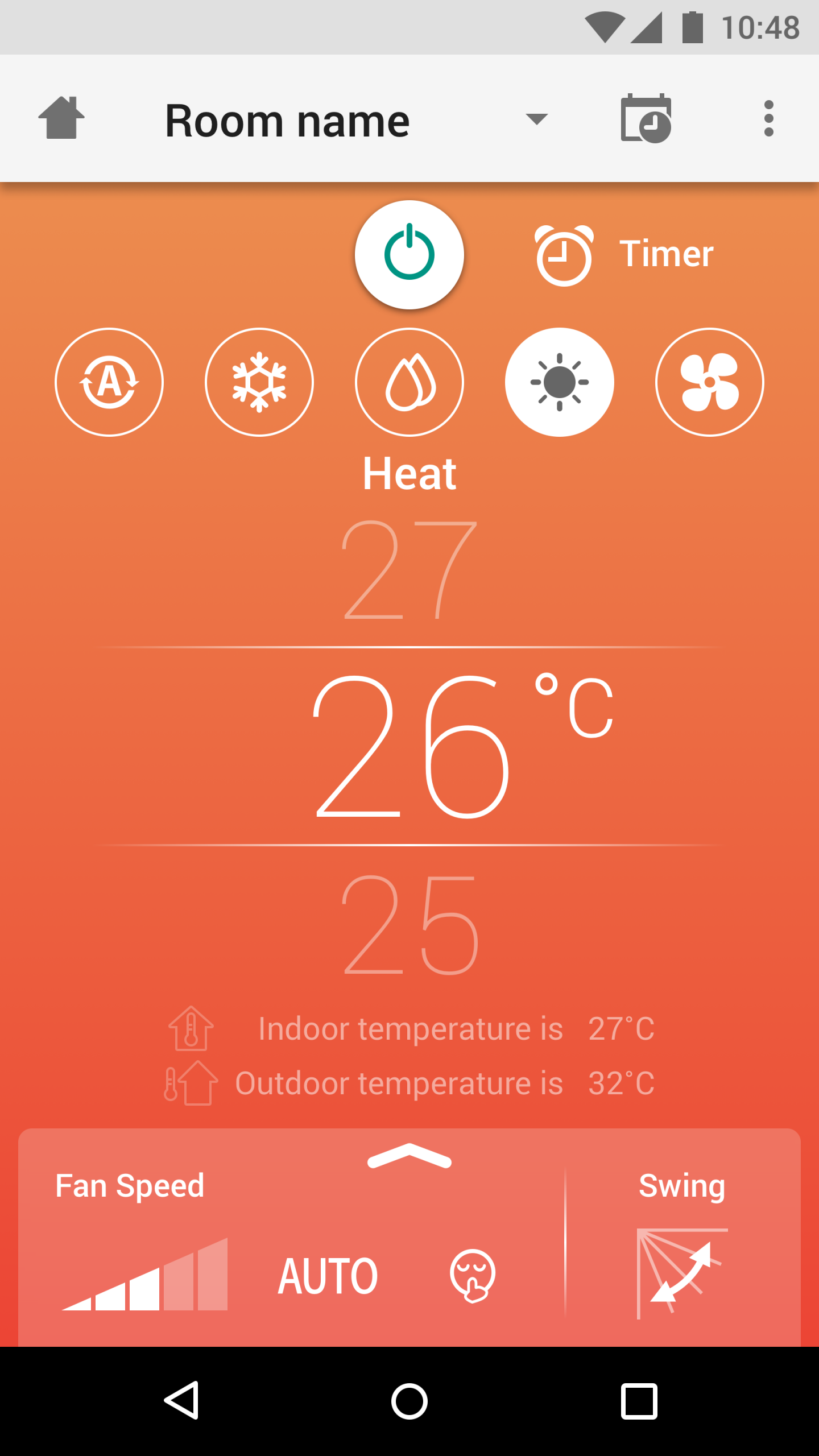Select the Cool snowflake mode
The width and height of the screenshot is (819, 1456).
[259, 382]
